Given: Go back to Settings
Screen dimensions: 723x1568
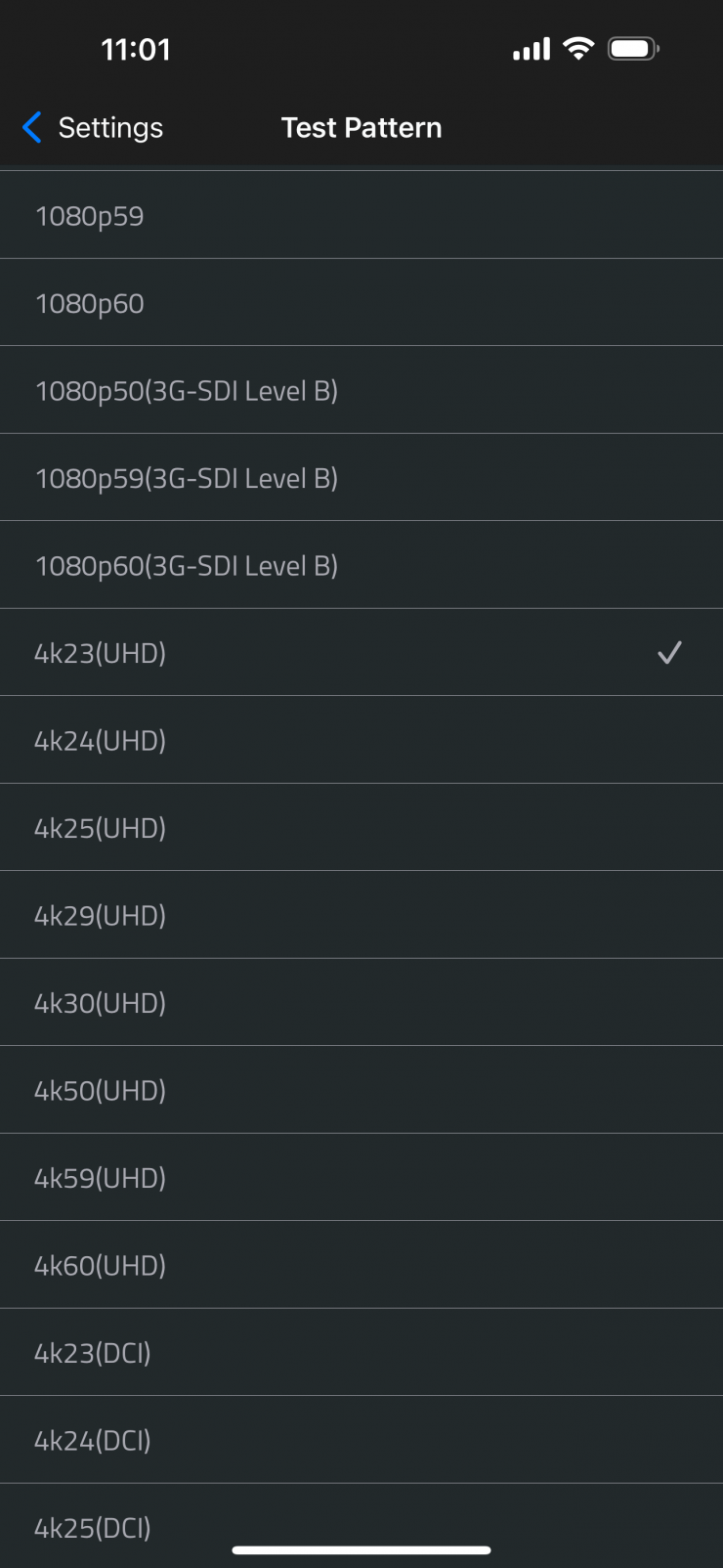Looking at the screenshot, I should (x=93, y=128).
